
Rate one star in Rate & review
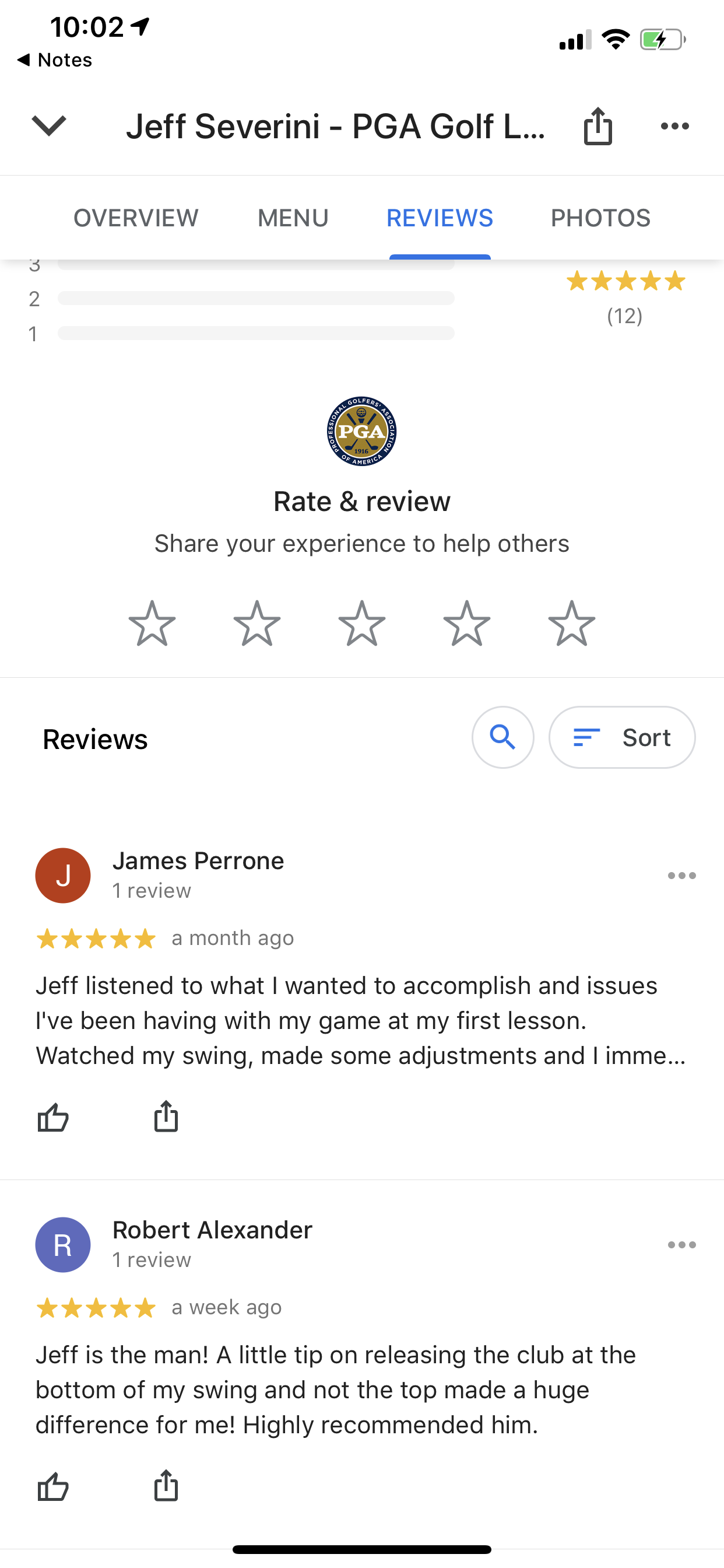coord(152,624)
